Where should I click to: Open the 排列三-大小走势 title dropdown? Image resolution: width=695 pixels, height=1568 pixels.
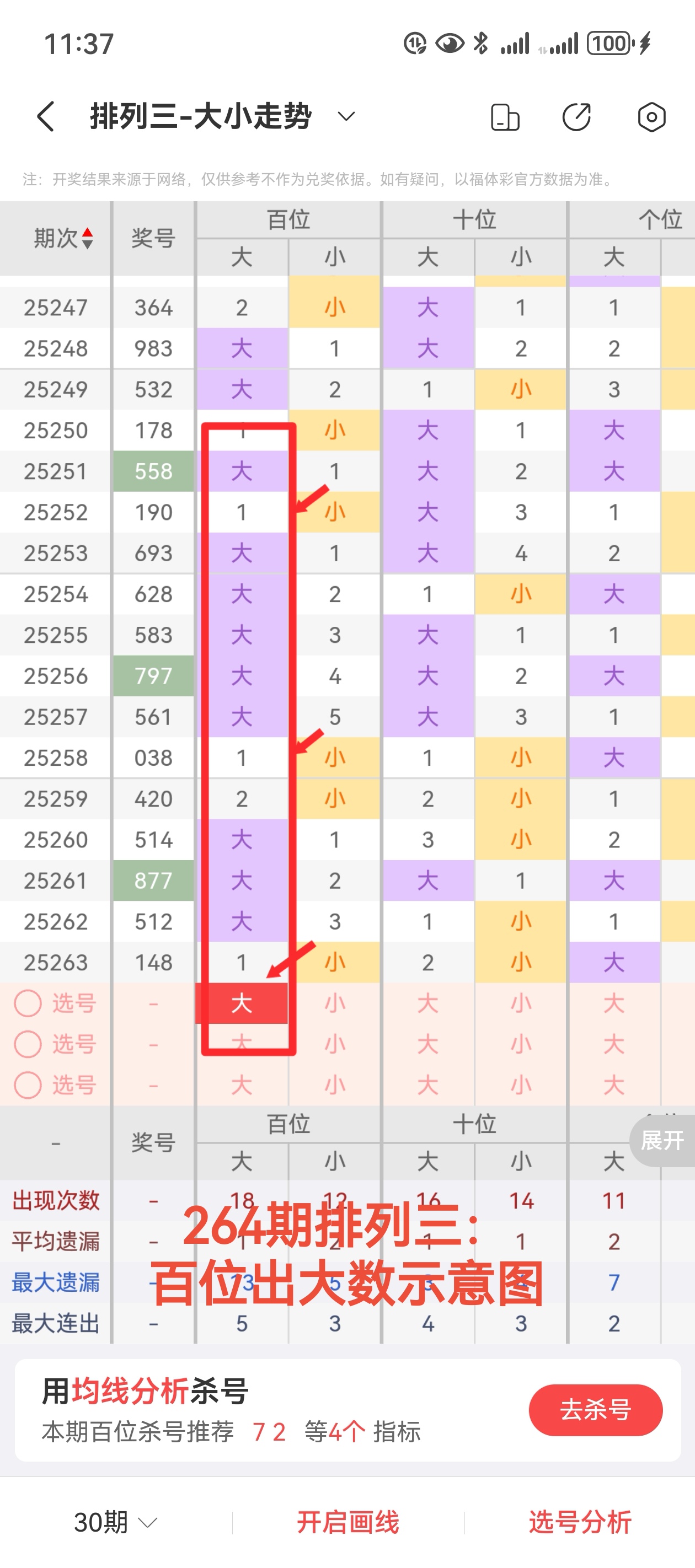[x=345, y=116]
